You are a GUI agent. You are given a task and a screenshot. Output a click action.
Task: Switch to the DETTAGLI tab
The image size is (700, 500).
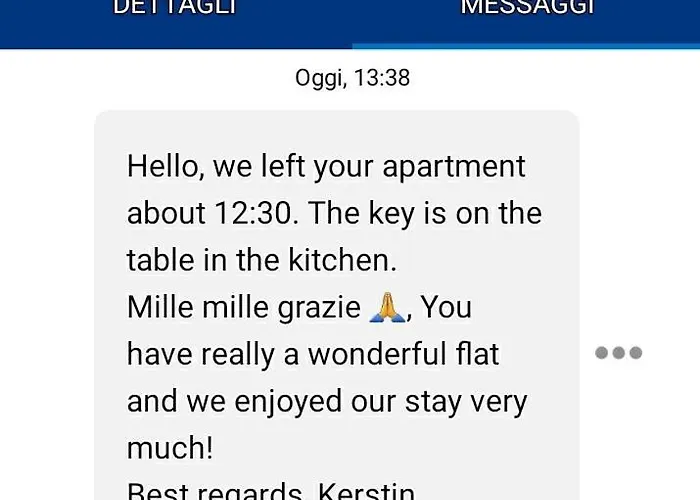point(175,10)
